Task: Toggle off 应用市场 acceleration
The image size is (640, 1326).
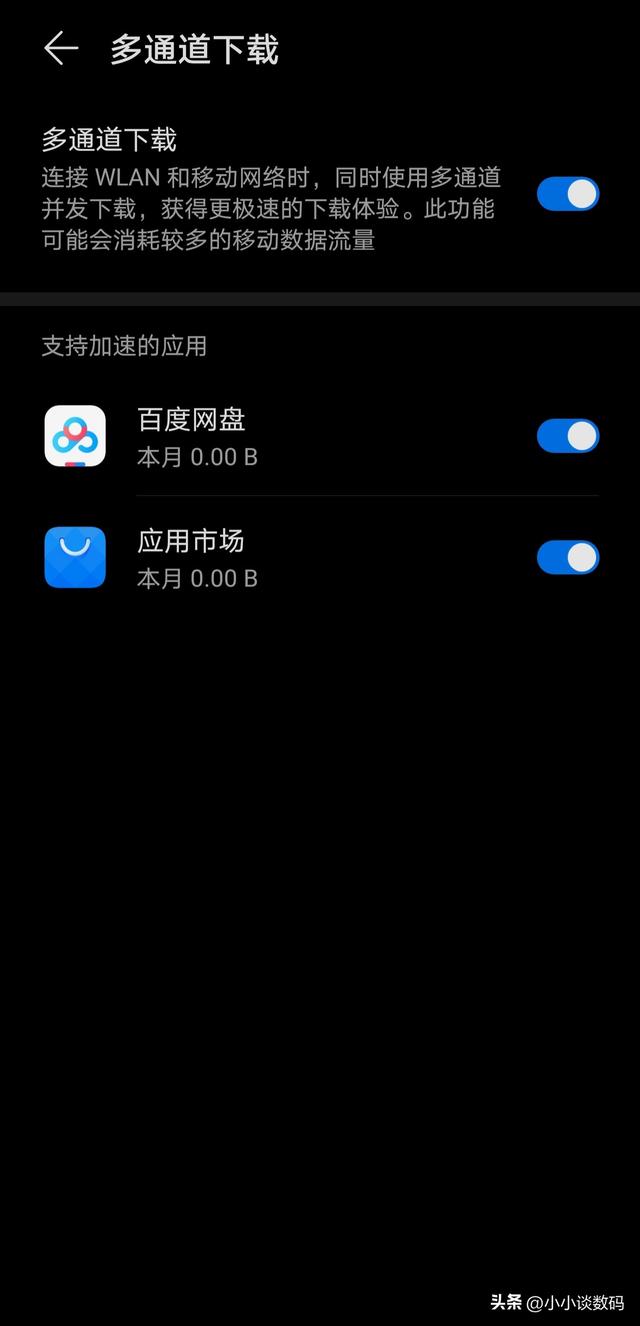Action: (567, 558)
